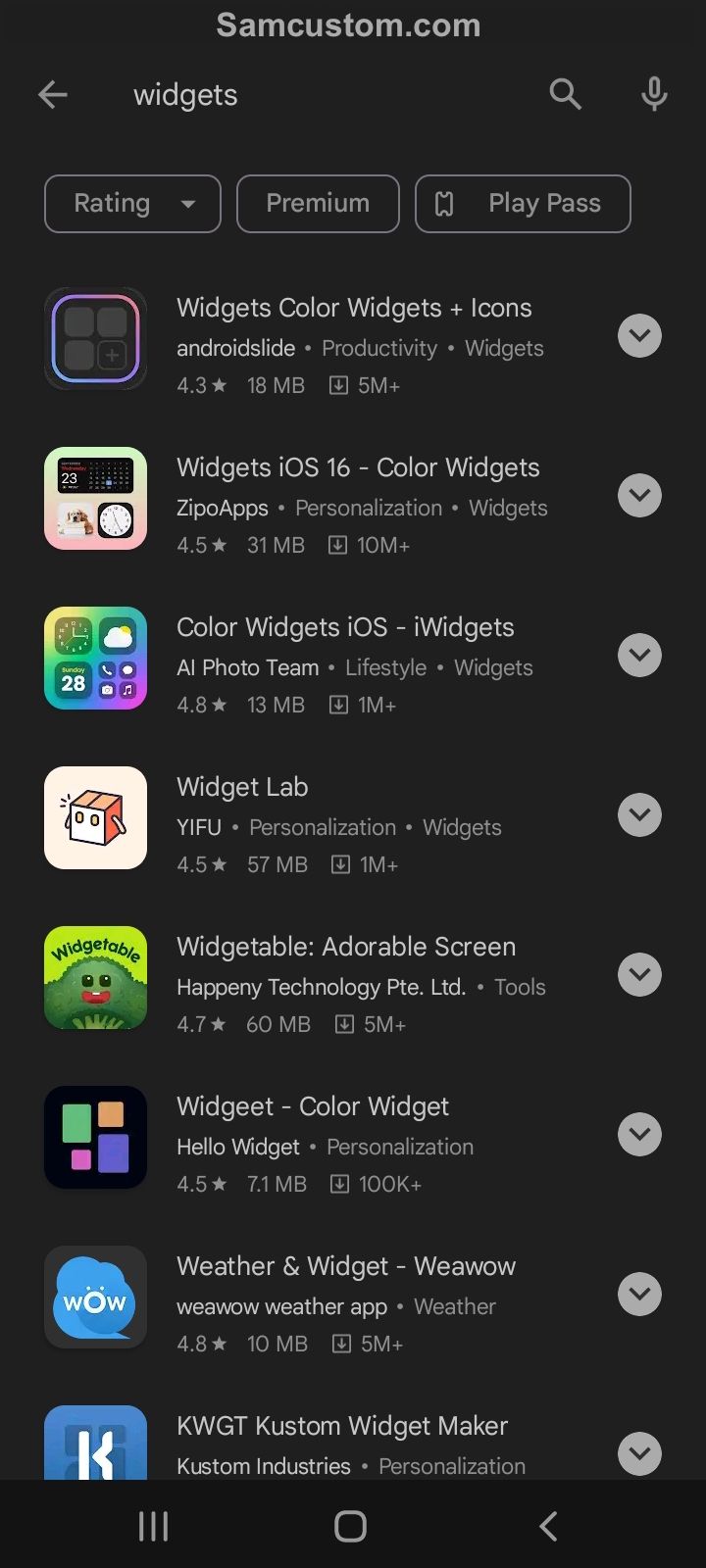Tap the search magnifier icon
The width and height of the screenshot is (706, 1568).
click(565, 95)
